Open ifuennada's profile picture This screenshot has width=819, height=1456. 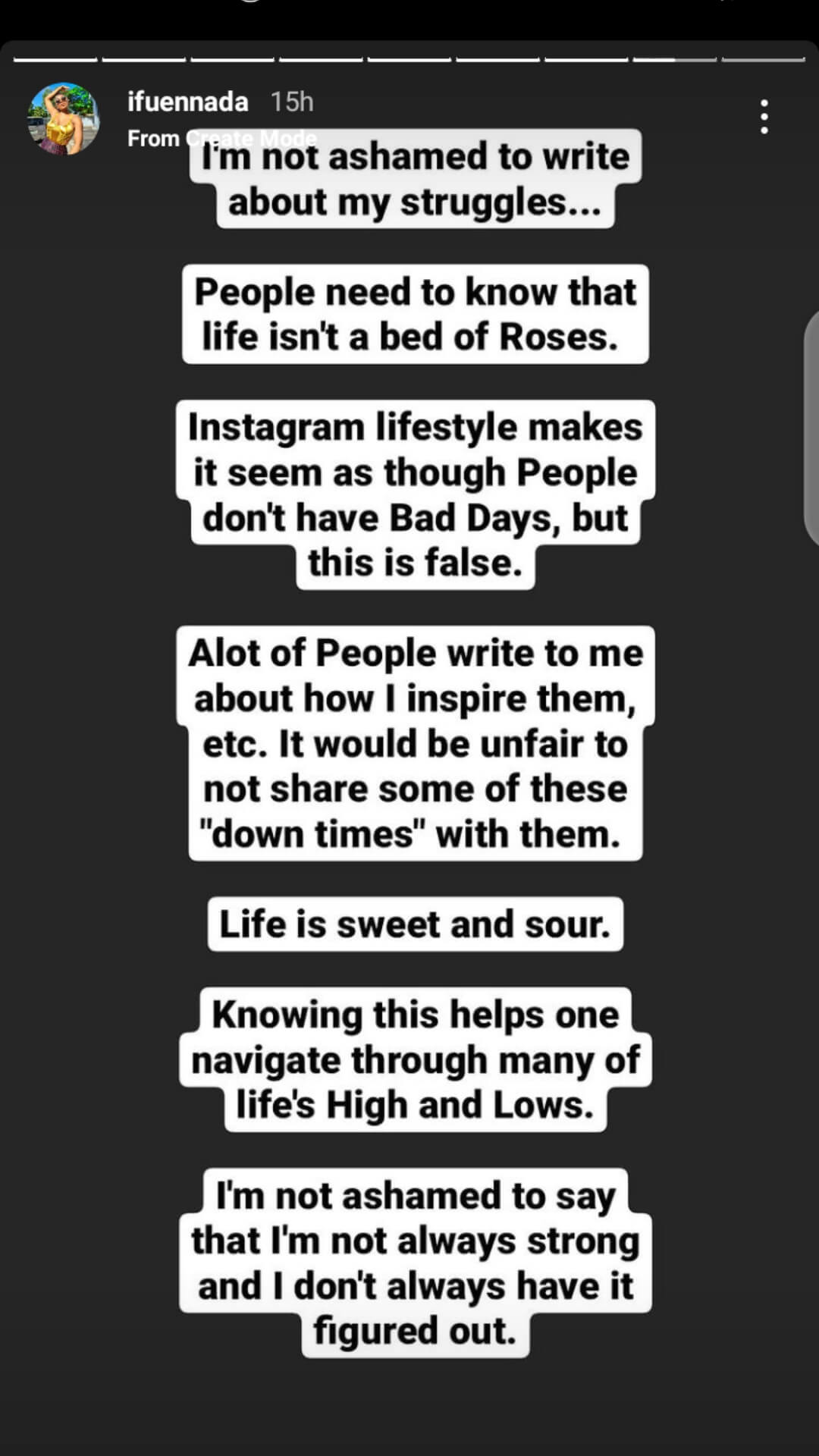click(x=64, y=119)
